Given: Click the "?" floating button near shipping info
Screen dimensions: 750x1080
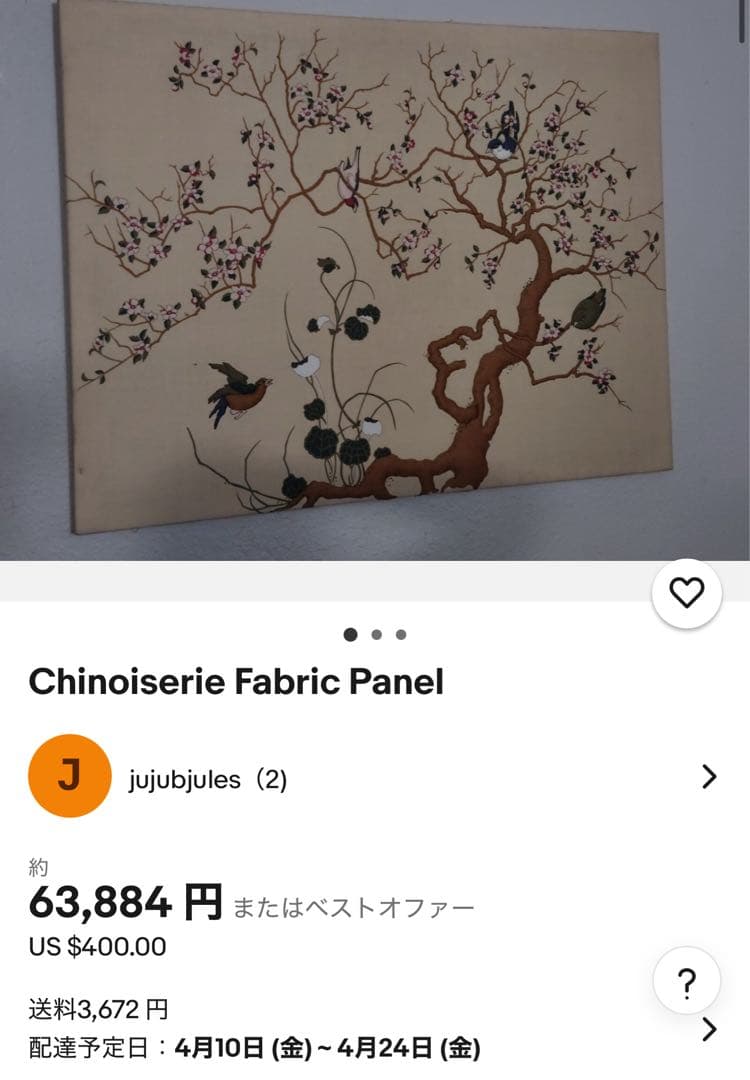Looking at the screenshot, I should (x=686, y=979).
